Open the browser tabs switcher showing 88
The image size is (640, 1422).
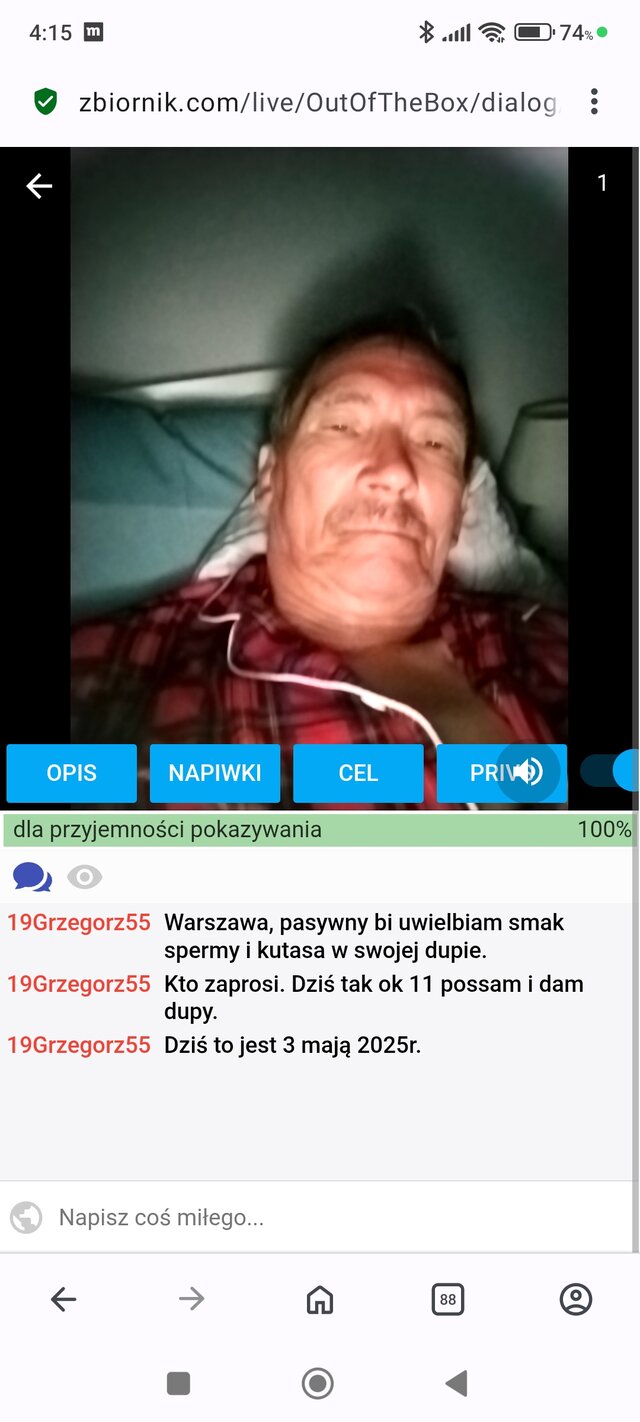448,1300
